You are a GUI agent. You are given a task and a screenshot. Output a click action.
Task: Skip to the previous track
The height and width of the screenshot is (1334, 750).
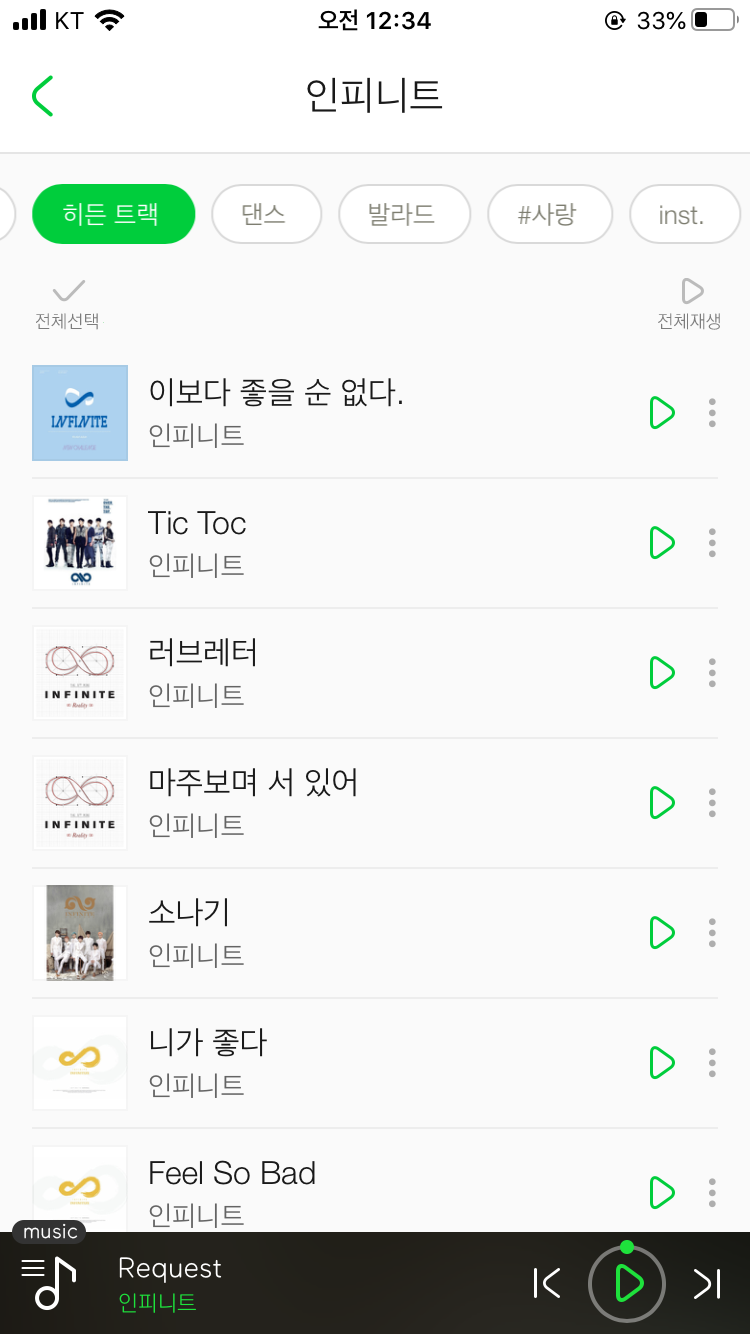click(x=547, y=1283)
